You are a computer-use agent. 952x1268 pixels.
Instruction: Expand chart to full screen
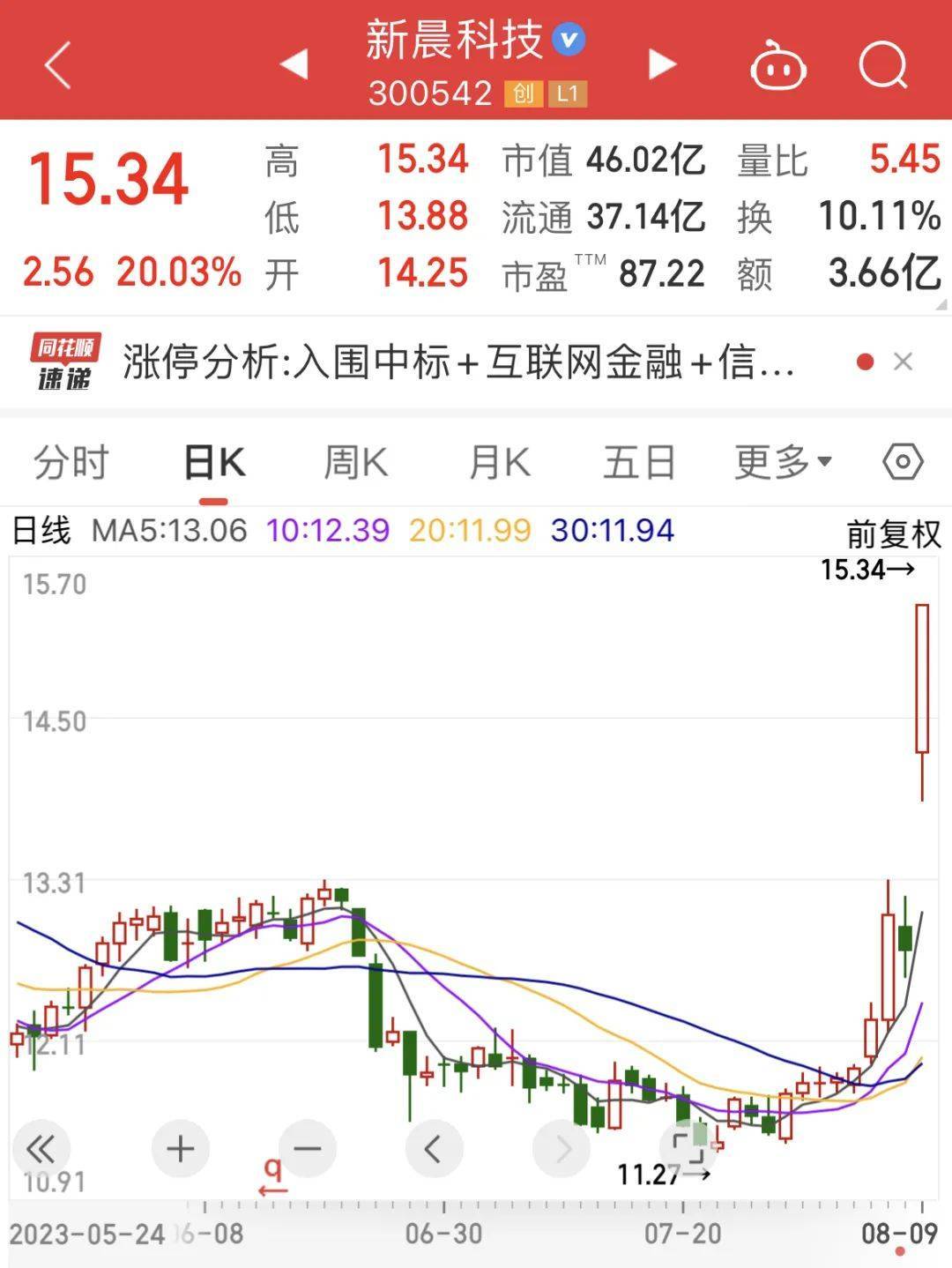tap(688, 1148)
